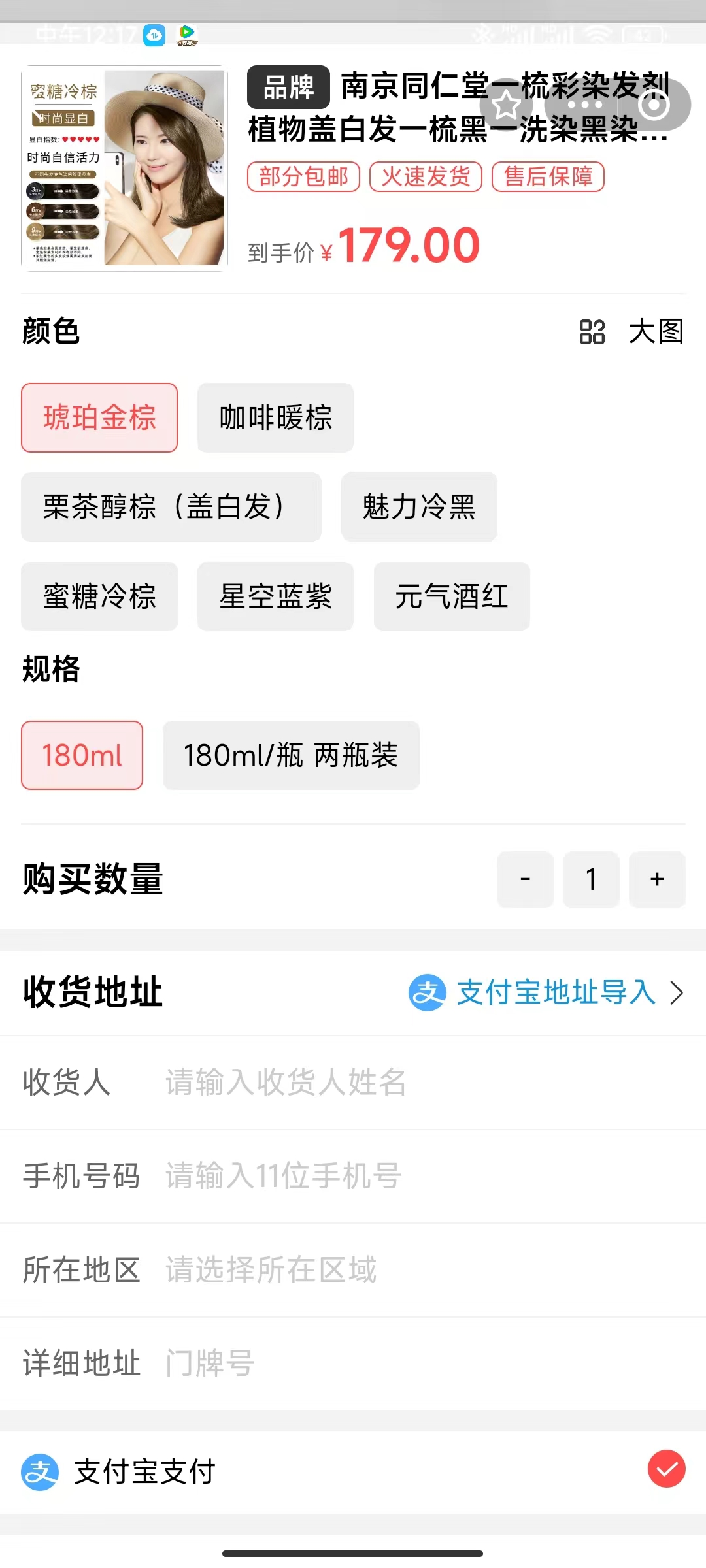This screenshot has width=706, height=1568.
Task: Open the 所在地区 region picker
Action: (x=353, y=1270)
